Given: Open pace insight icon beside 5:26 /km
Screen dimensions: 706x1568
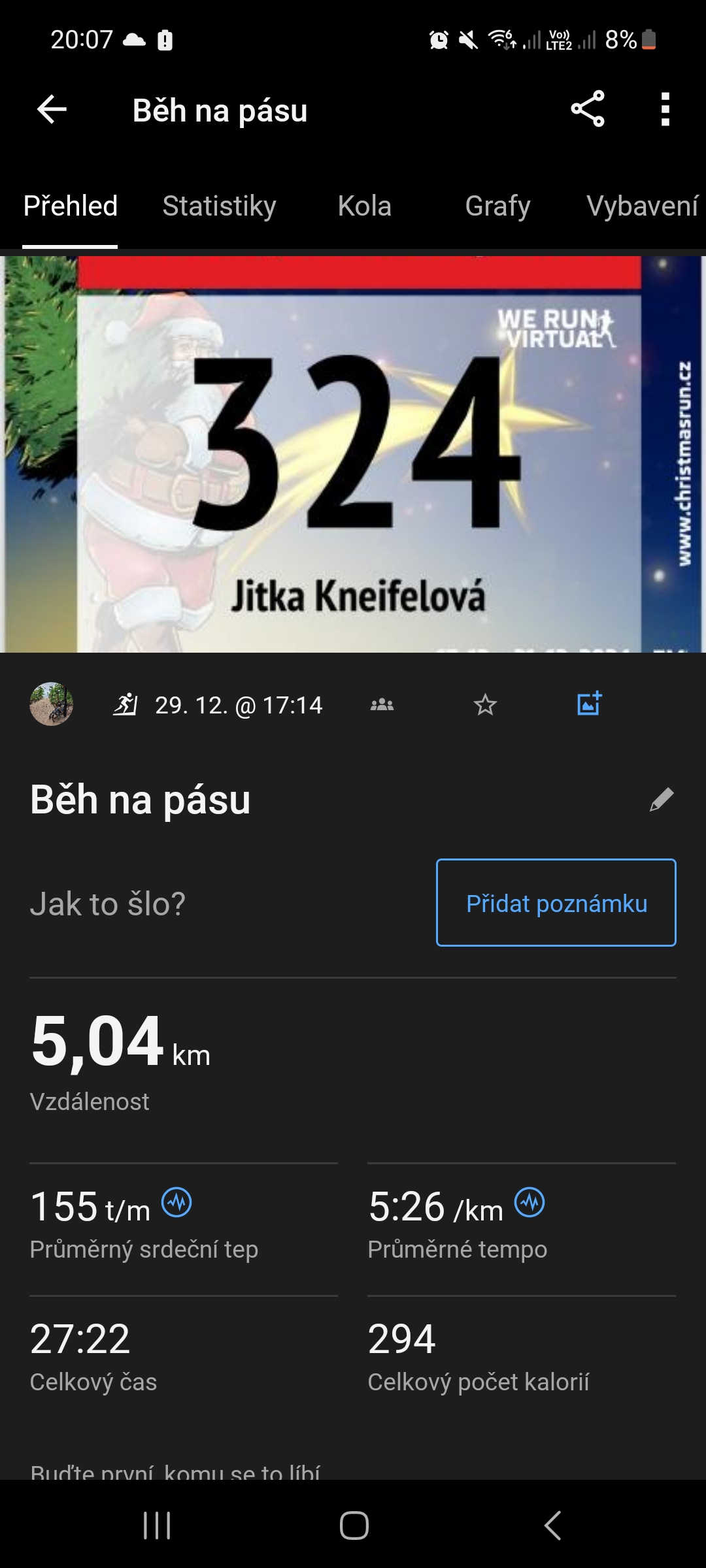Looking at the screenshot, I should tap(529, 1203).
